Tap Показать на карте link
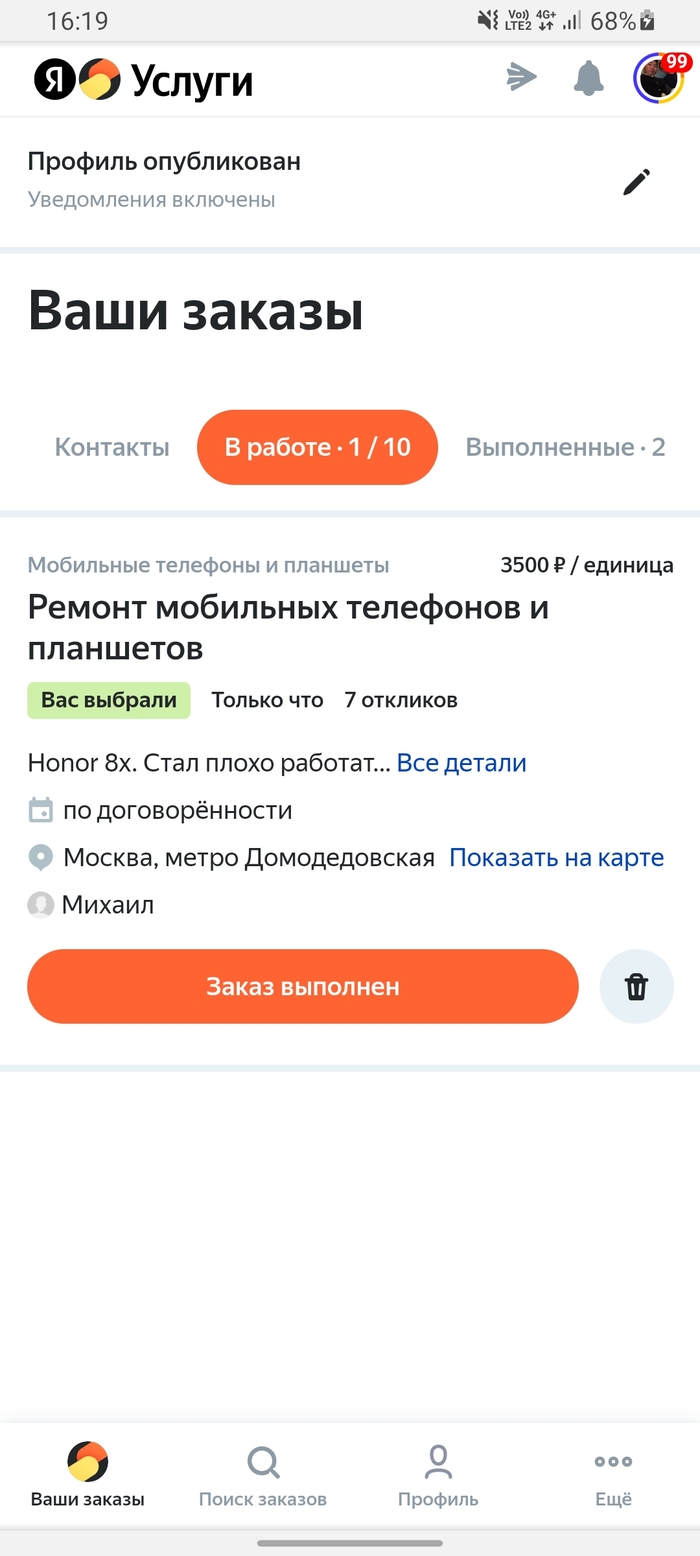Screen dimensions: 700x1556 (556, 857)
